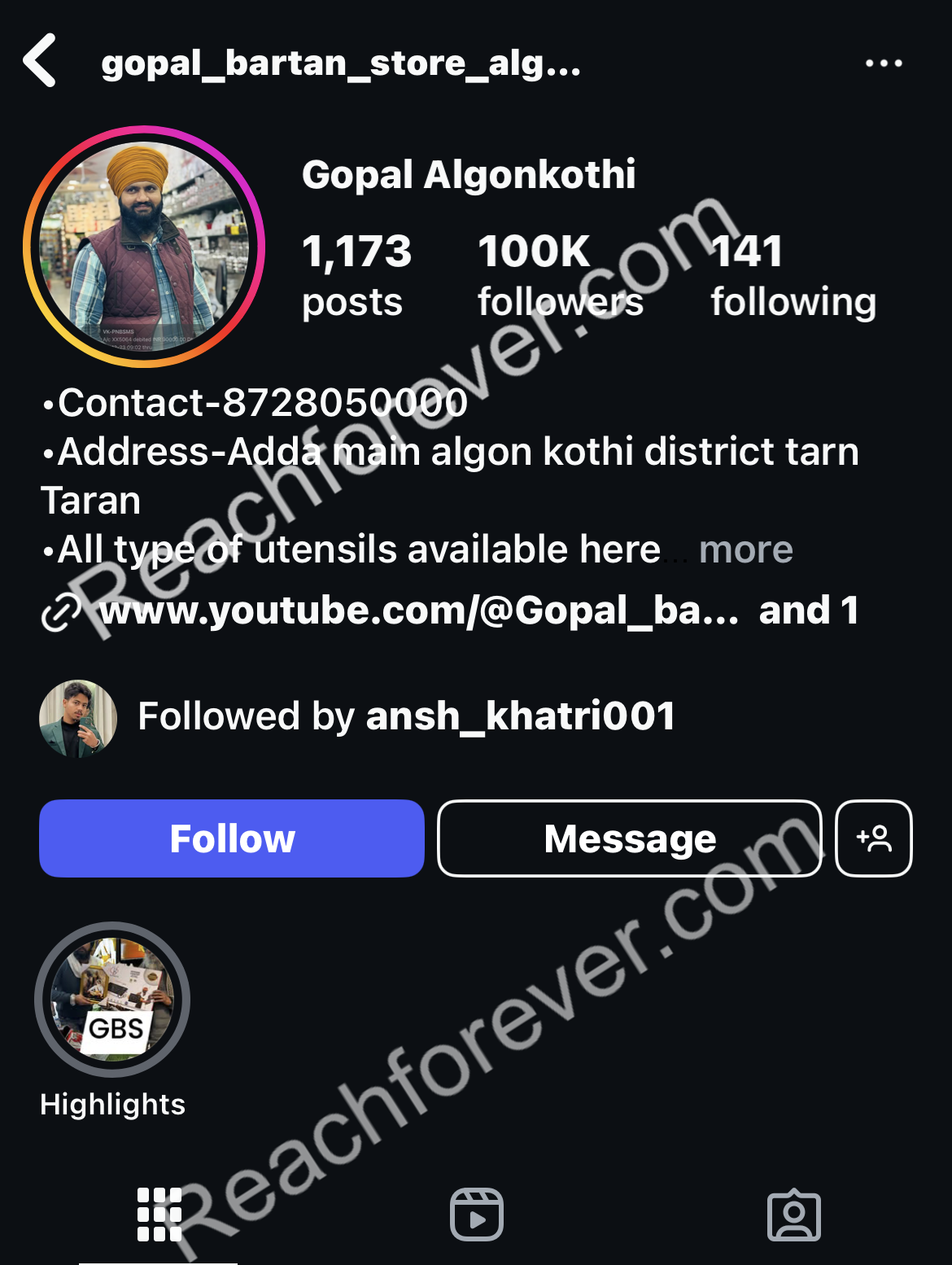
Task: Go back using the back arrow
Action: [x=41, y=61]
